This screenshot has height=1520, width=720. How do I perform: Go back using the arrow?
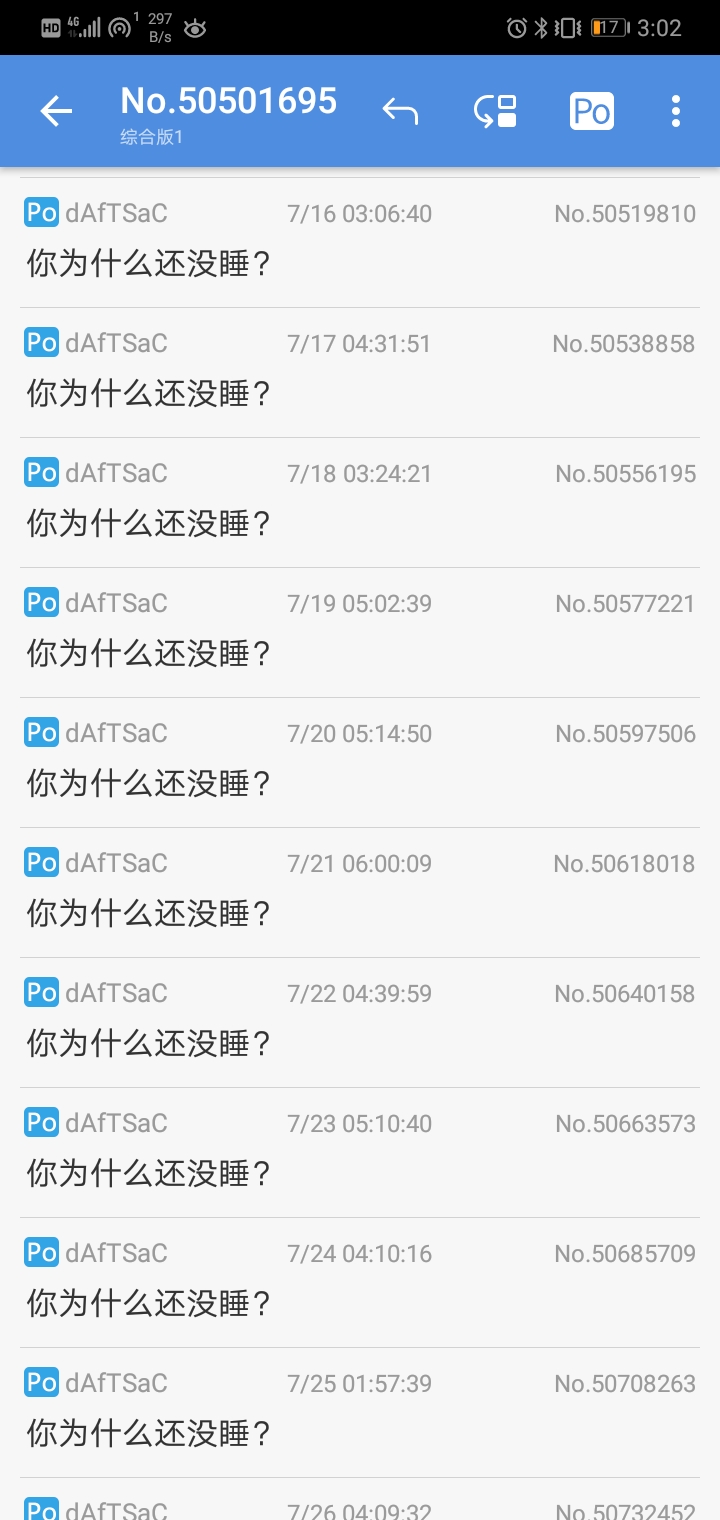[56, 111]
